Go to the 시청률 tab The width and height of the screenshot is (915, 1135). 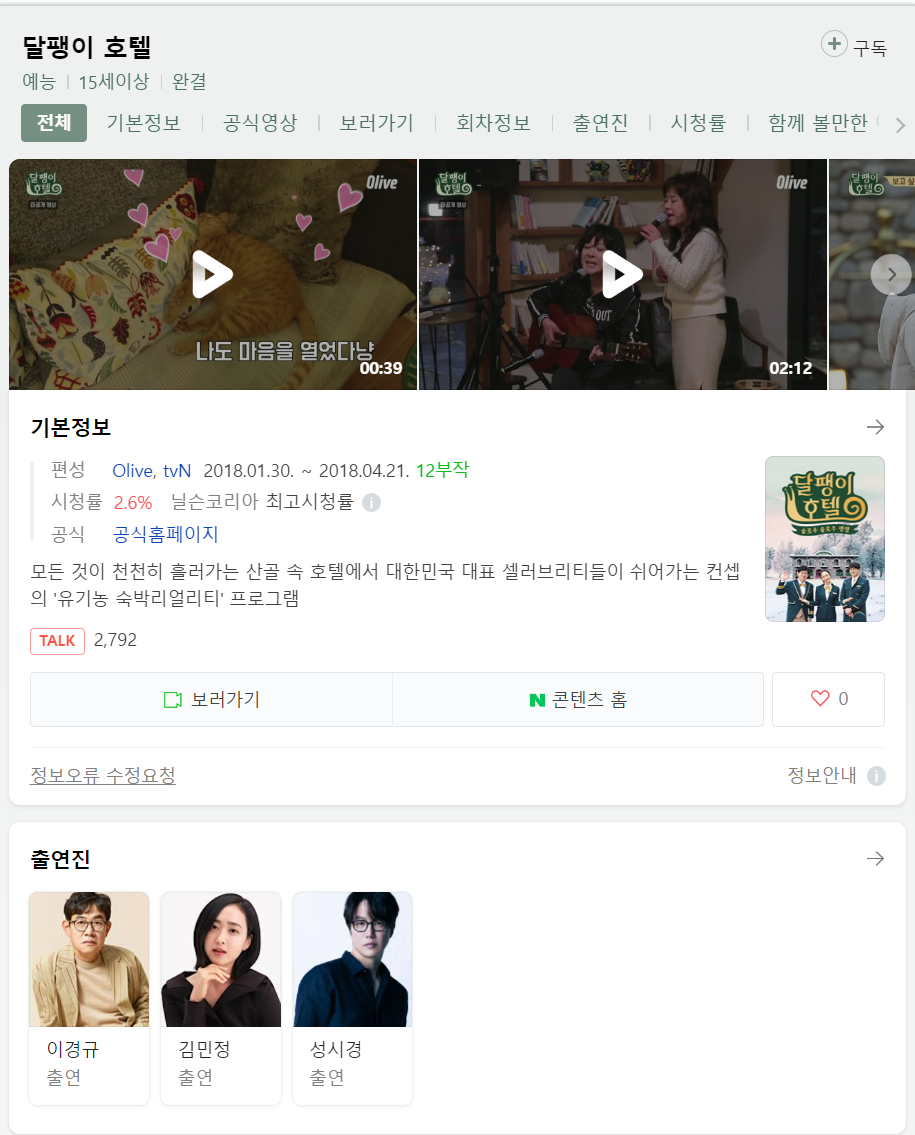(698, 123)
